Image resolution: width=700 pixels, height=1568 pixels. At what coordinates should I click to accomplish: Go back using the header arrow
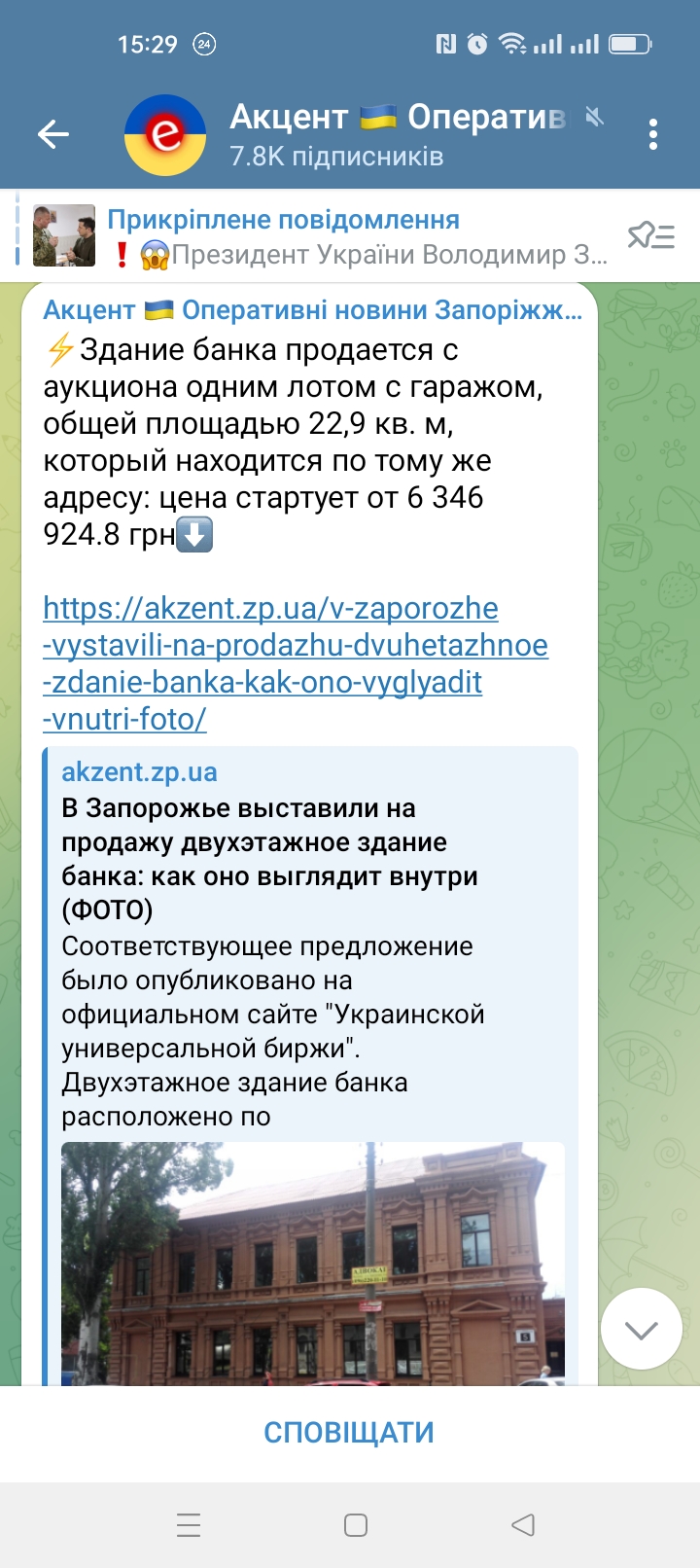tap(53, 134)
